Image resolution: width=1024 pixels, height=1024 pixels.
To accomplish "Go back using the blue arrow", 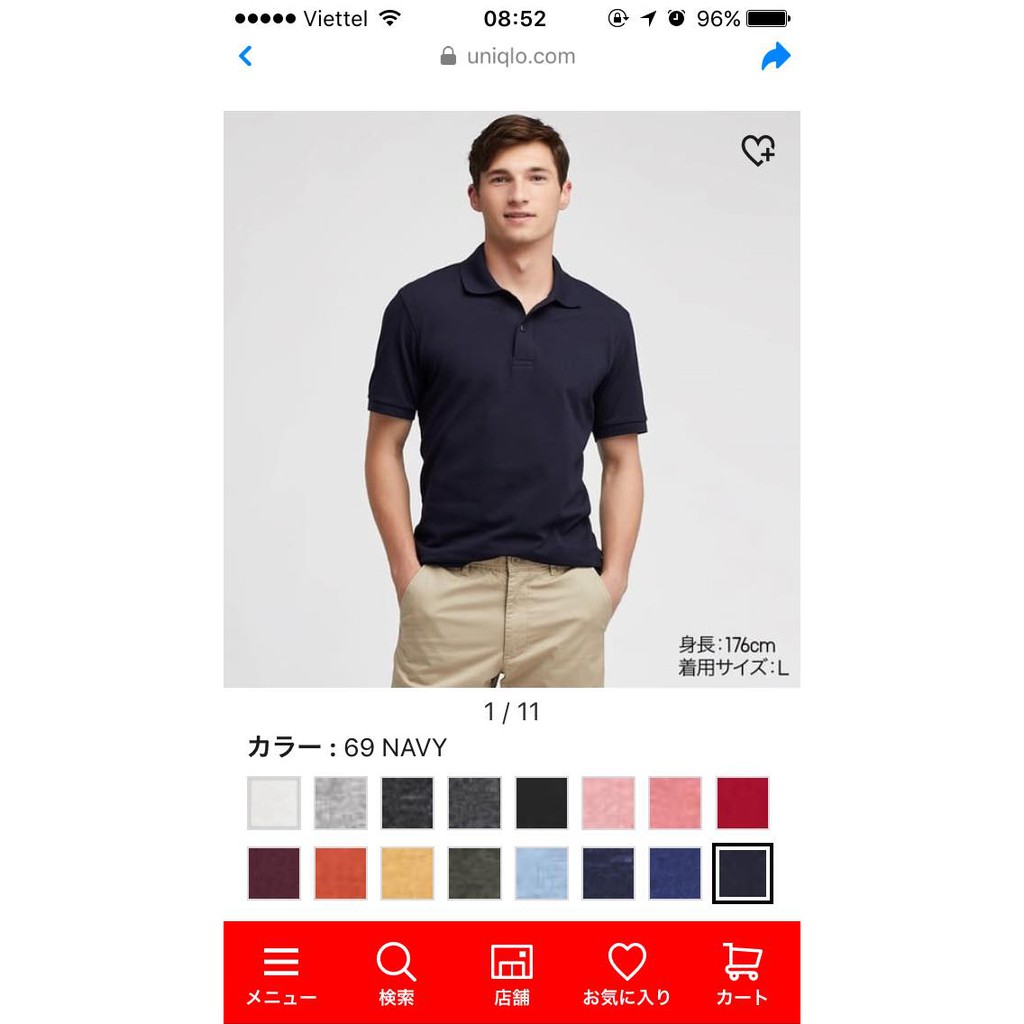I will [246, 57].
